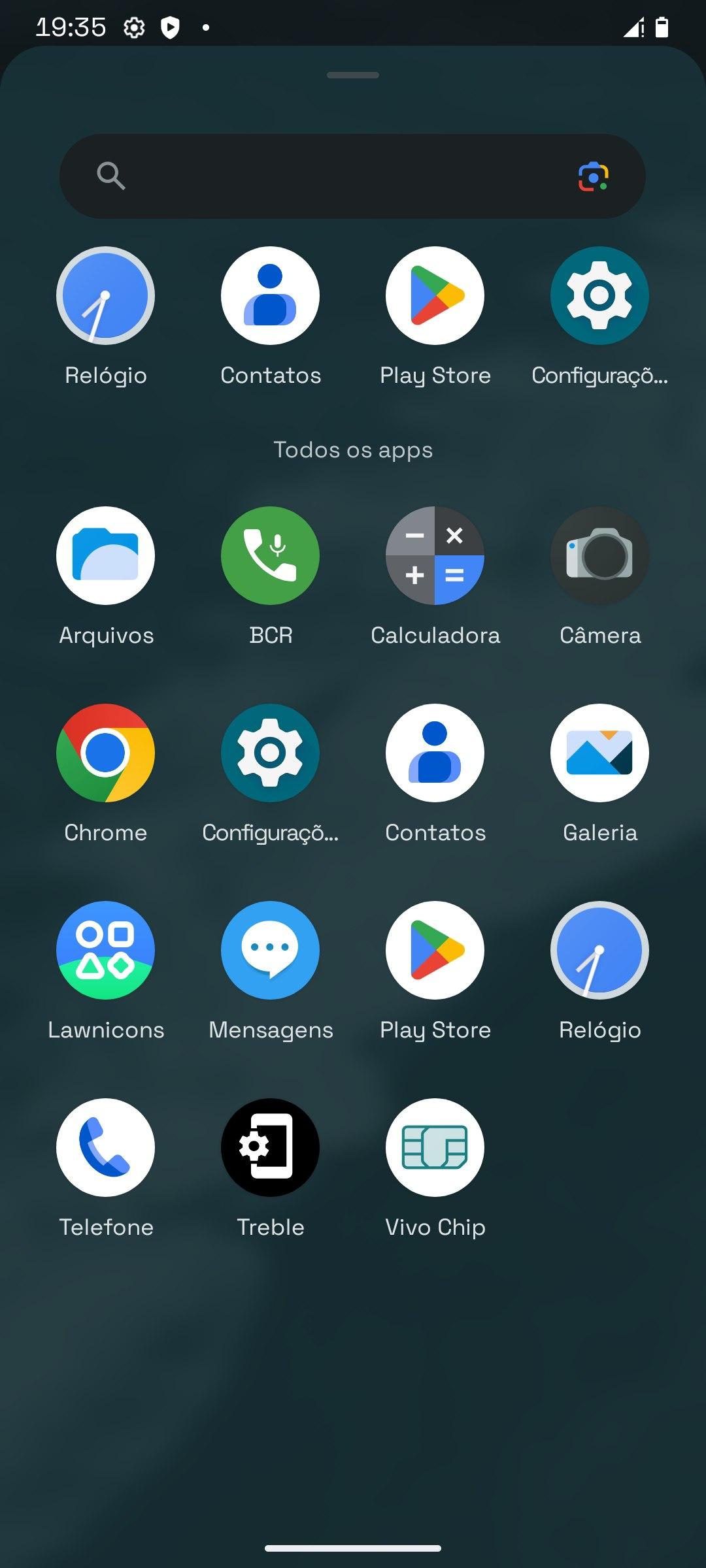
Task: Open the Chrome browser
Action: click(106, 753)
